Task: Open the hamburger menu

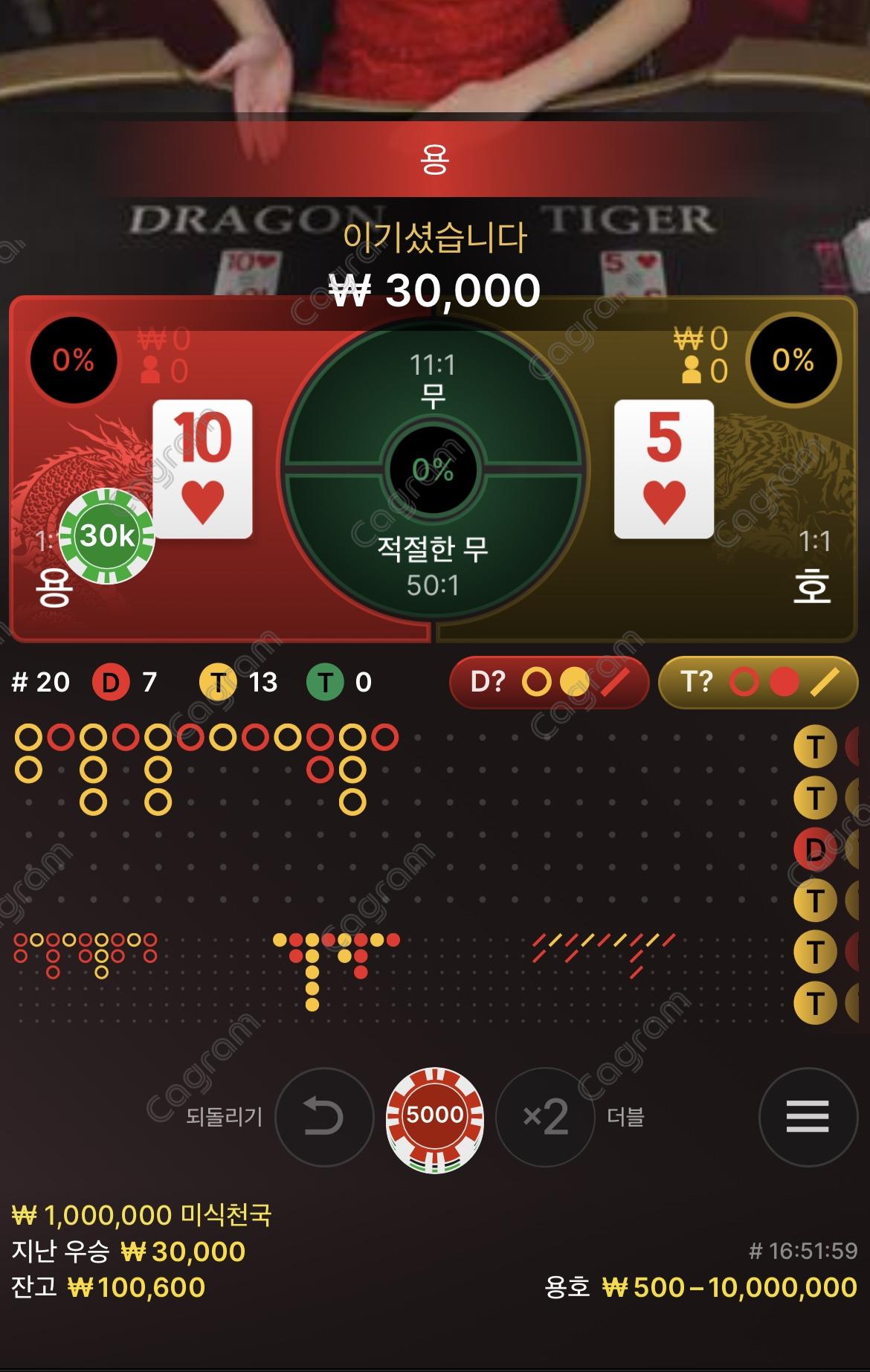Action: pos(808,1117)
